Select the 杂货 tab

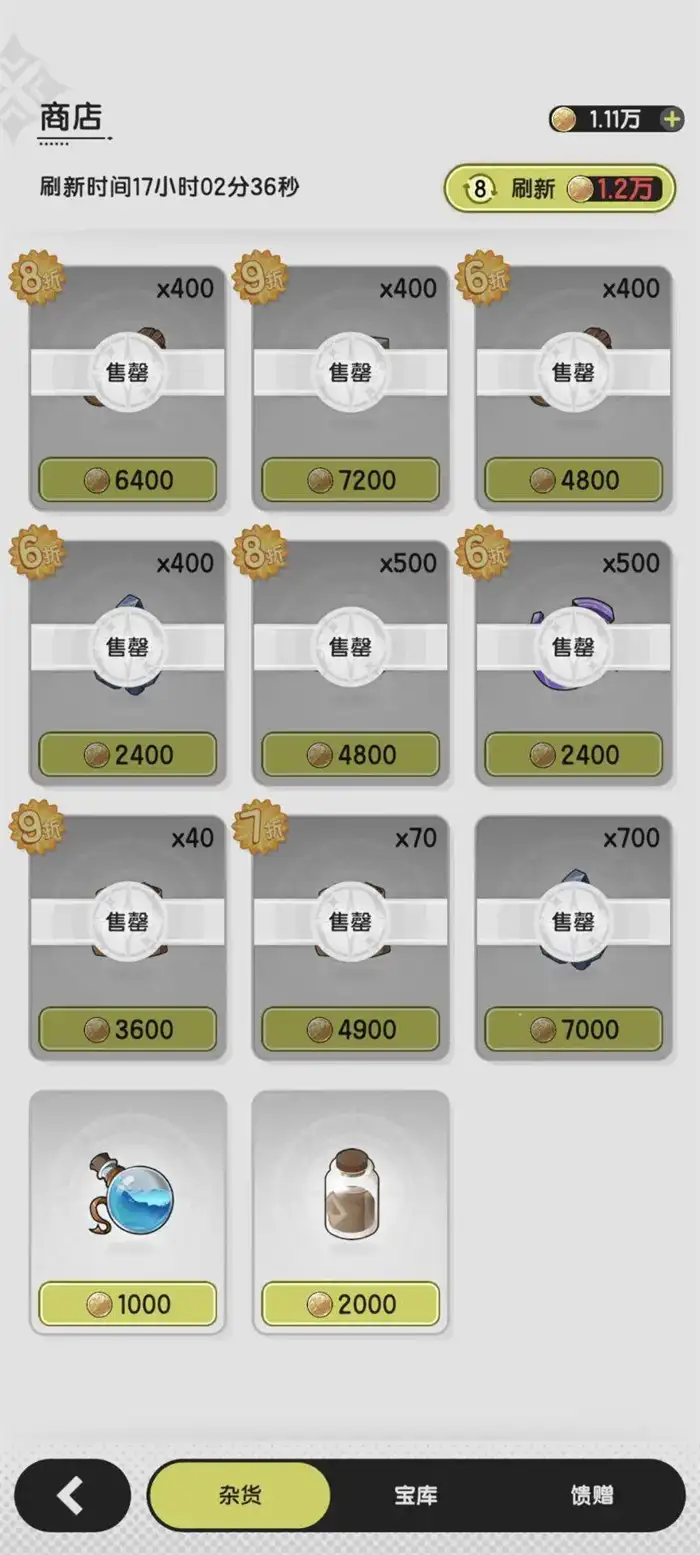pos(240,1496)
